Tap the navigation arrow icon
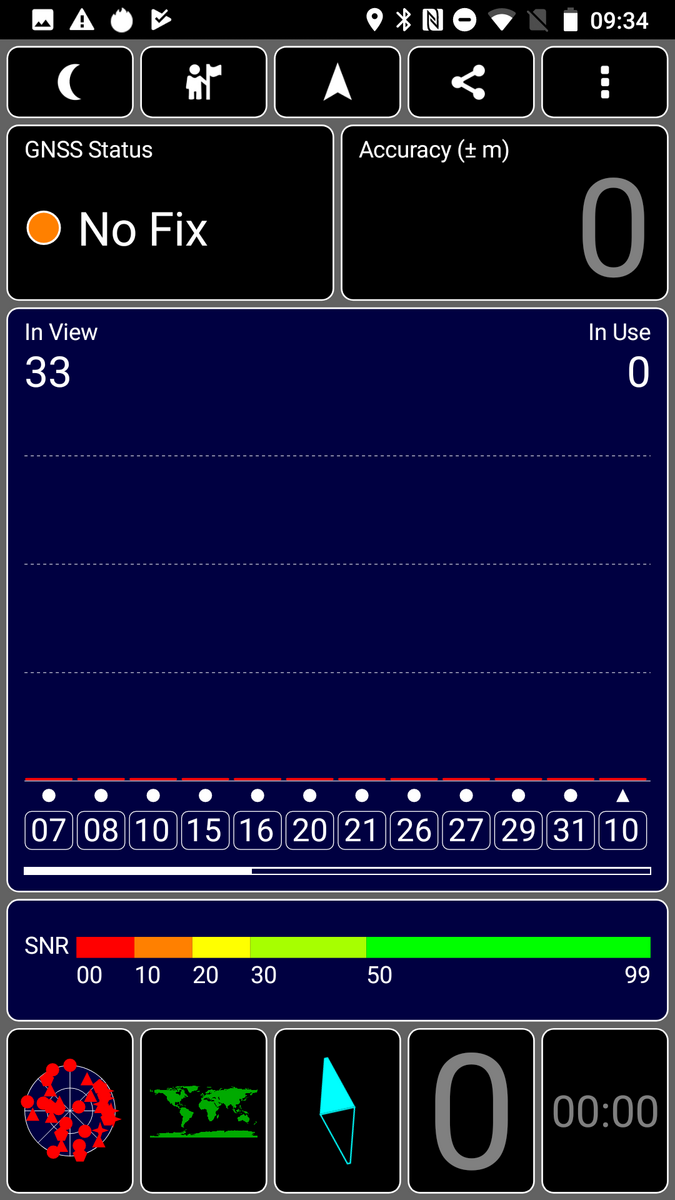The image size is (675, 1200). pyautogui.click(x=338, y=83)
